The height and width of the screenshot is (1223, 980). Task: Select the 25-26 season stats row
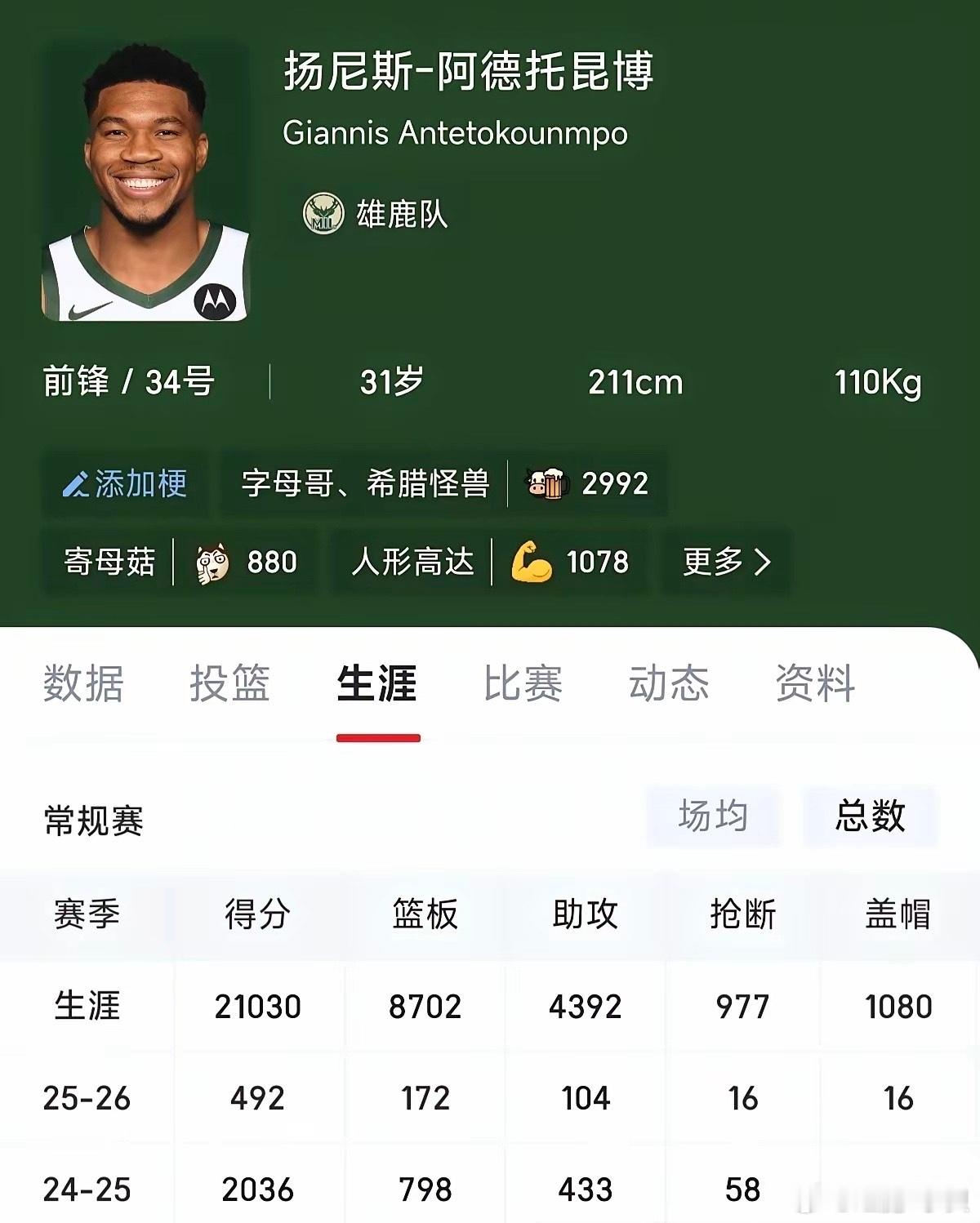tap(490, 1098)
